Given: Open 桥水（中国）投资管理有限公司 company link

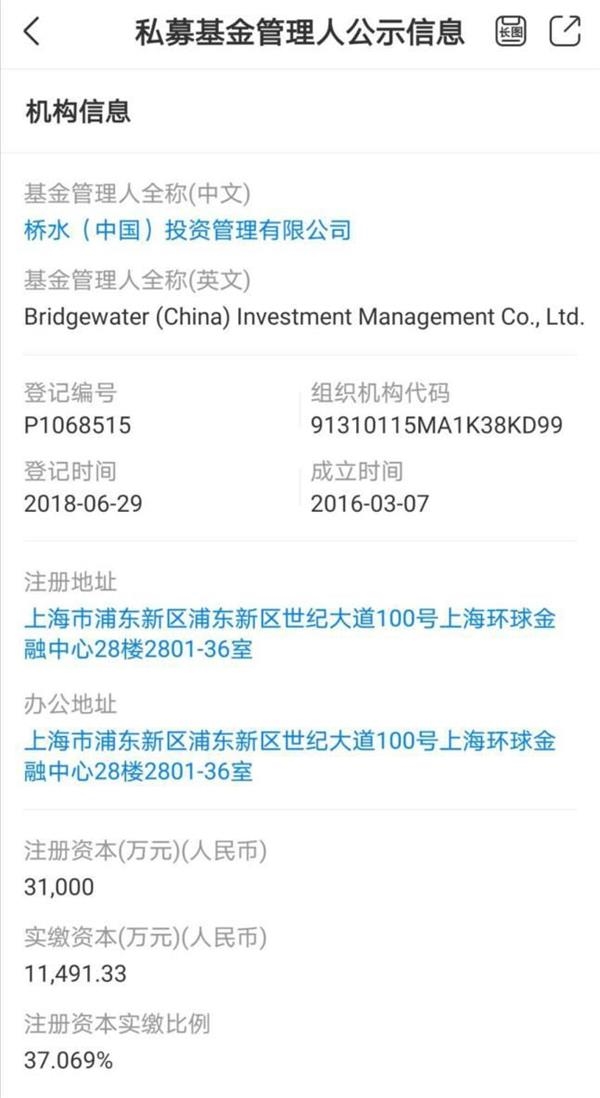Looking at the screenshot, I should (187, 231).
